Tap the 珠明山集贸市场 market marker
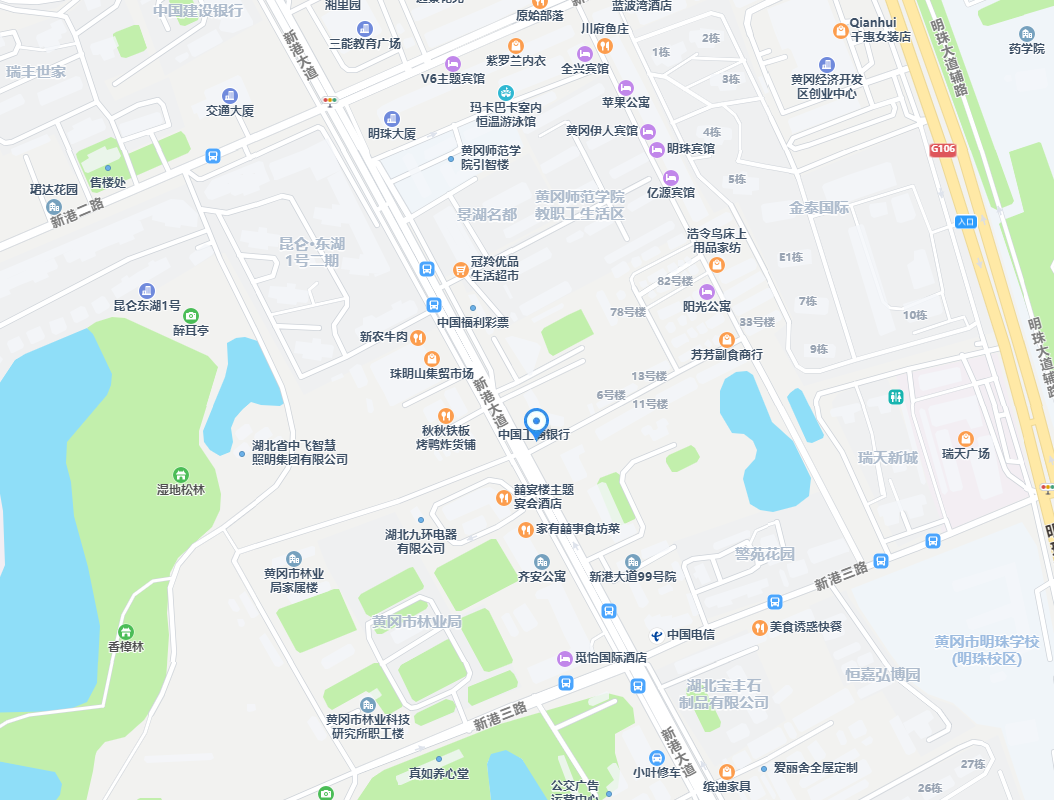Image resolution: width=1054 pixels, height=800 pixels. click(431, 358)
